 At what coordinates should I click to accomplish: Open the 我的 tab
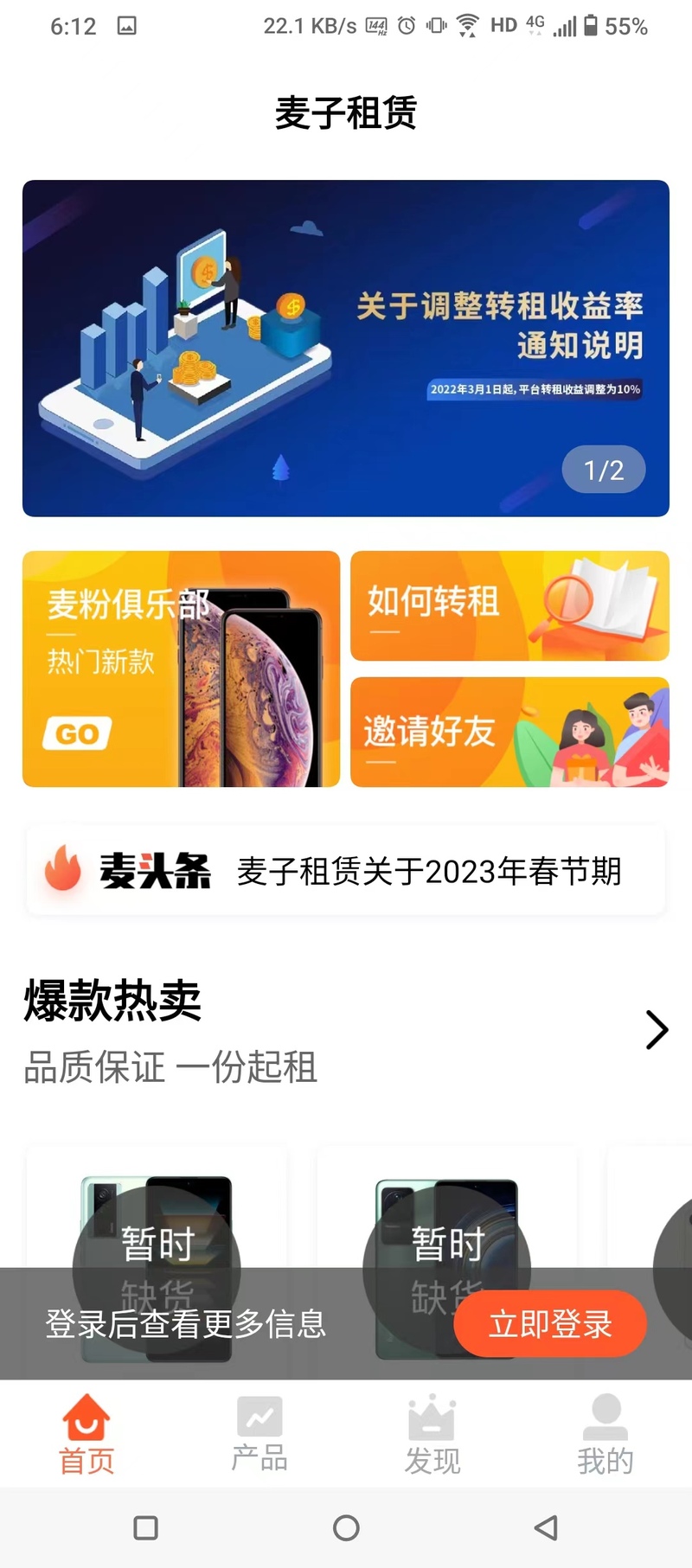pos(605,1434)
